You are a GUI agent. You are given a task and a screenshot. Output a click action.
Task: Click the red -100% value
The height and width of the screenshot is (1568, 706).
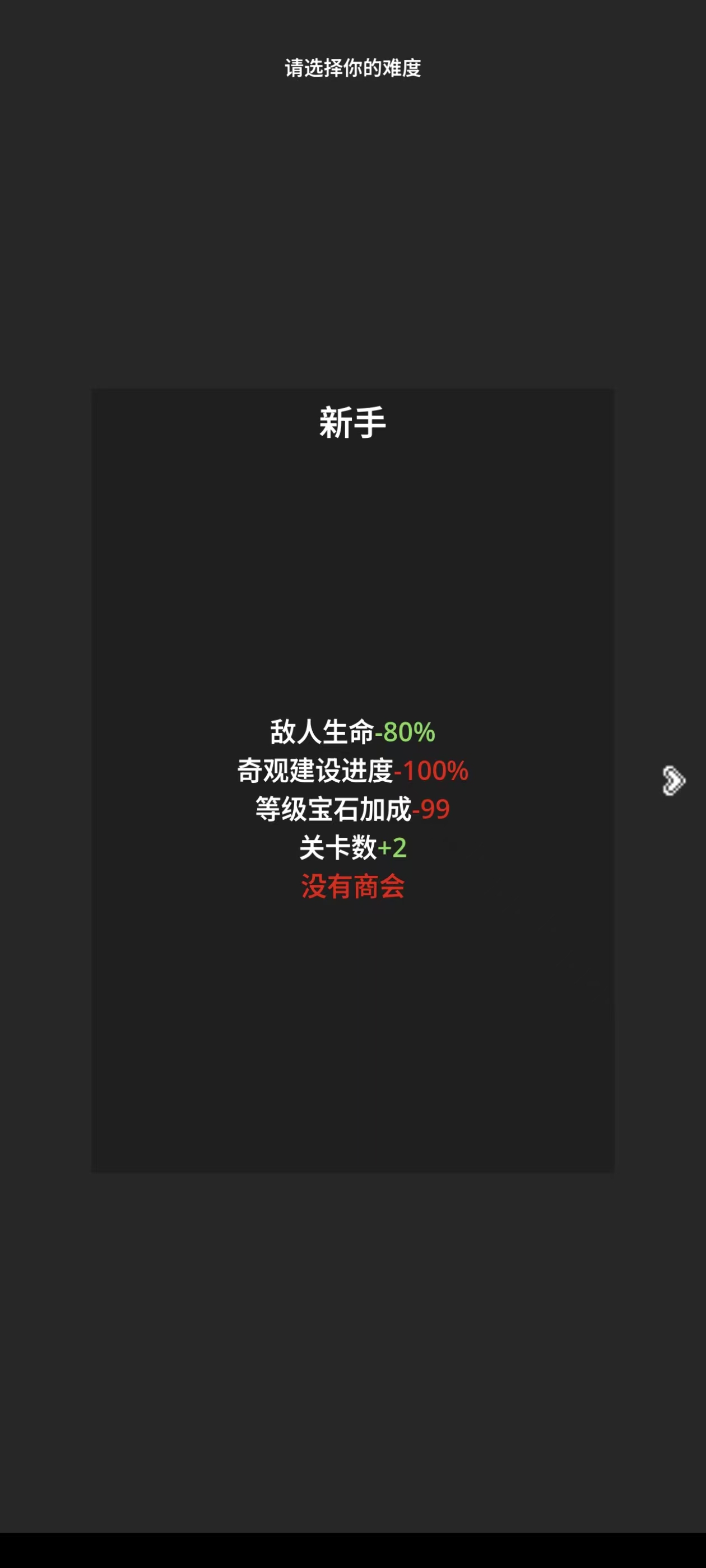tap(430, 772)
